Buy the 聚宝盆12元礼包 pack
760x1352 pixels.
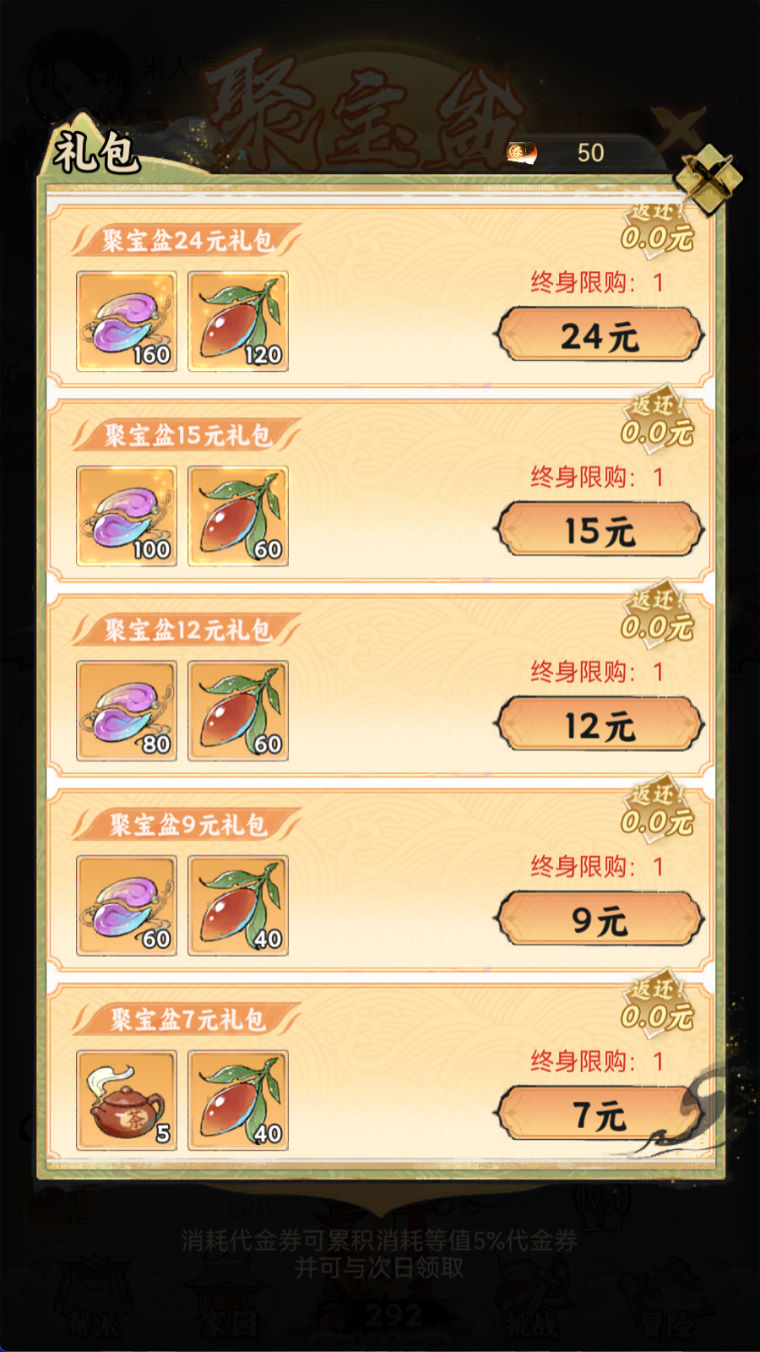click(x=600, y=725)
